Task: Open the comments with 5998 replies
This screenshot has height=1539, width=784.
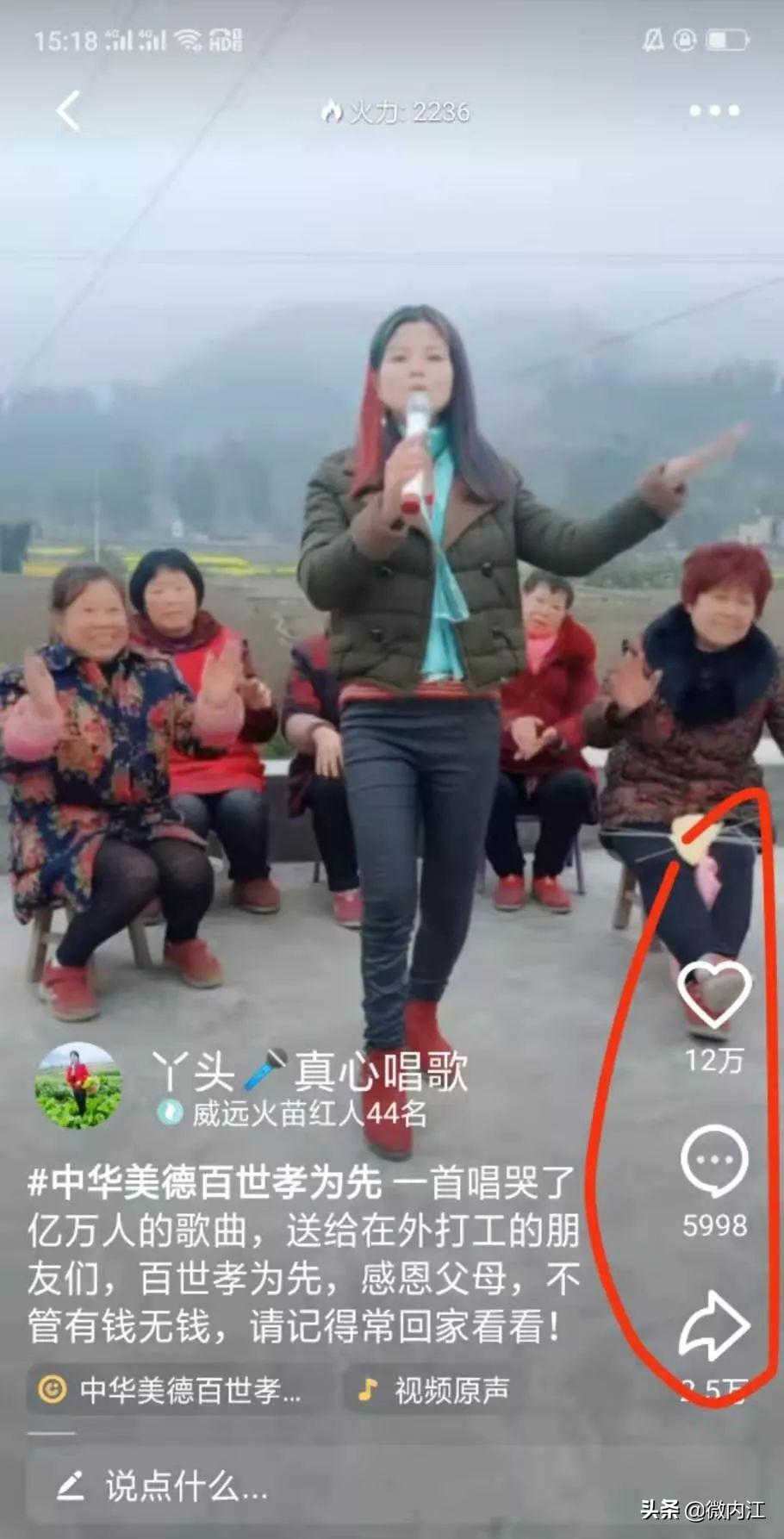Action: [x=714, y=1162]
